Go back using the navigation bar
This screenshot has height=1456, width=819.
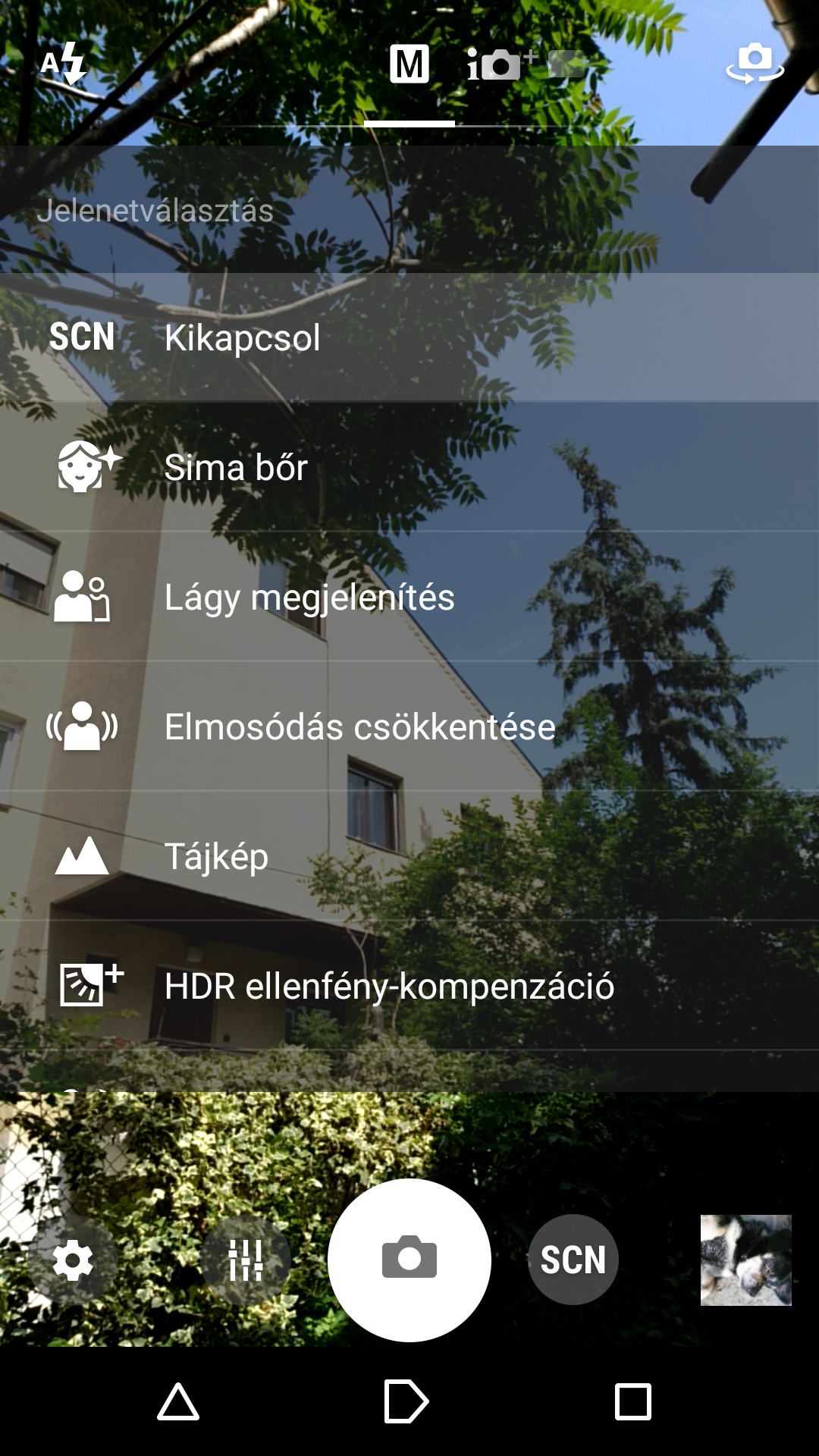pos(178,1401)
